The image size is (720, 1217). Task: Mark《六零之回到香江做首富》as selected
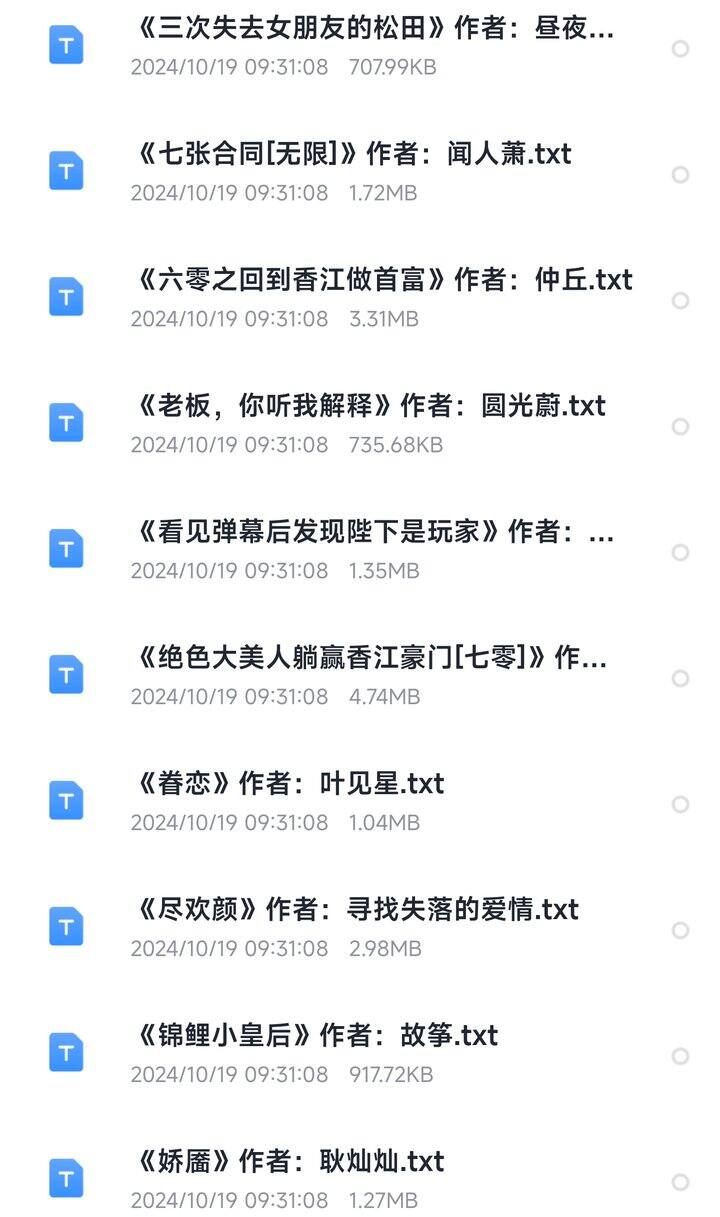pos(680,301)
